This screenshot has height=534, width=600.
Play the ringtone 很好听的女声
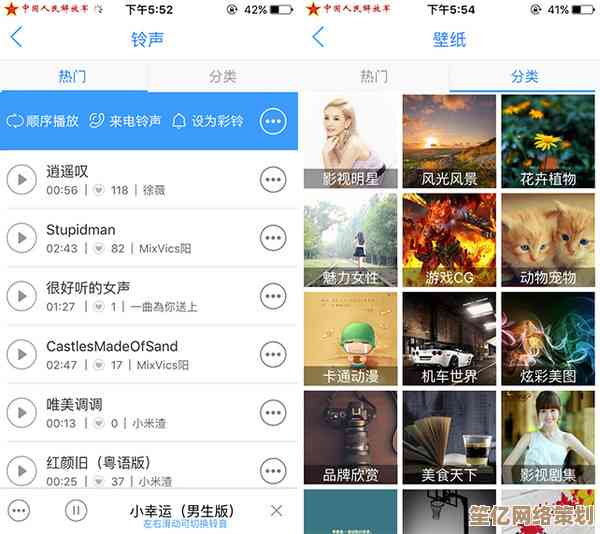pos(20,296)
